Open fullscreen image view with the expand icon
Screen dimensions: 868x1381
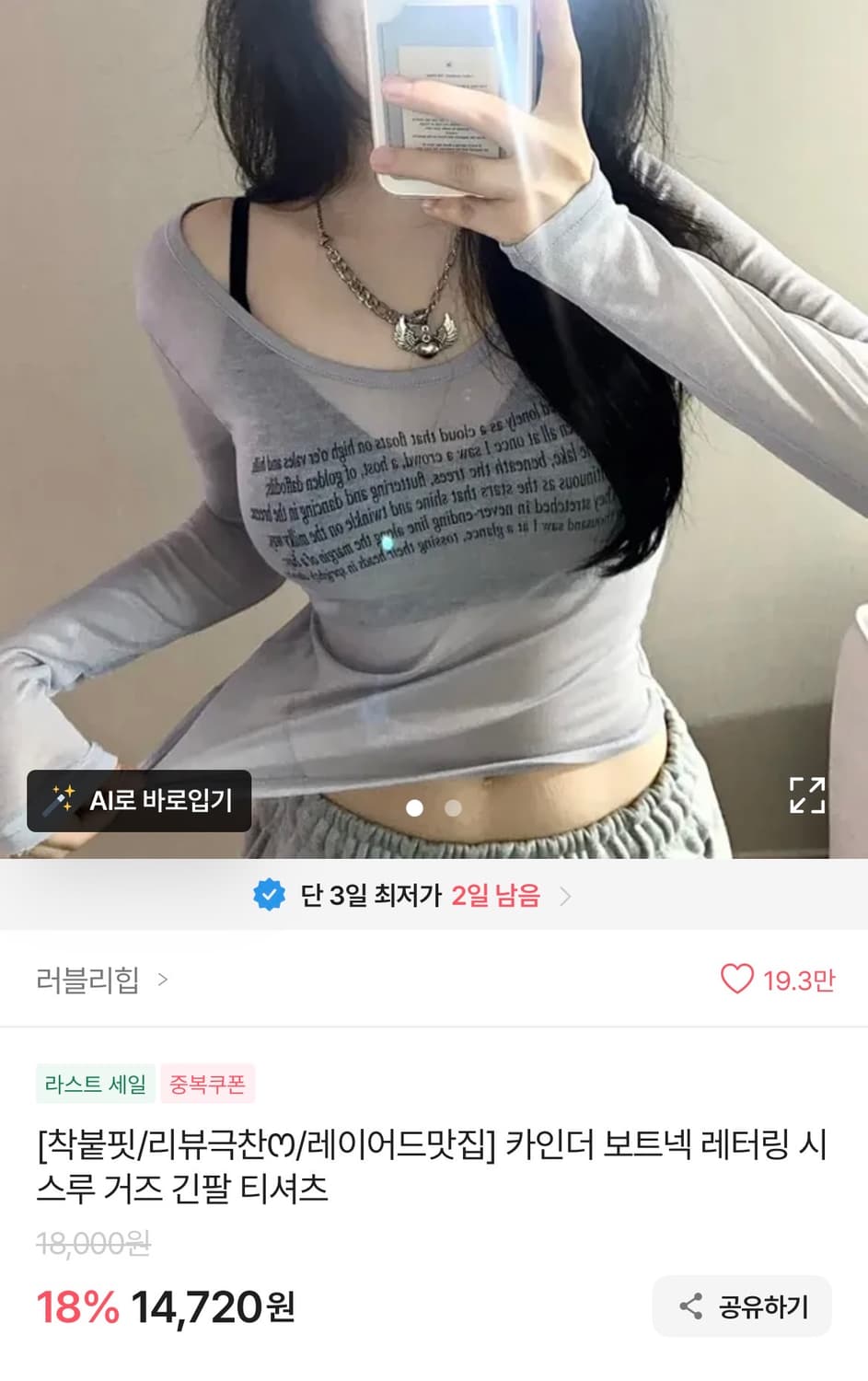coord(808,796)
